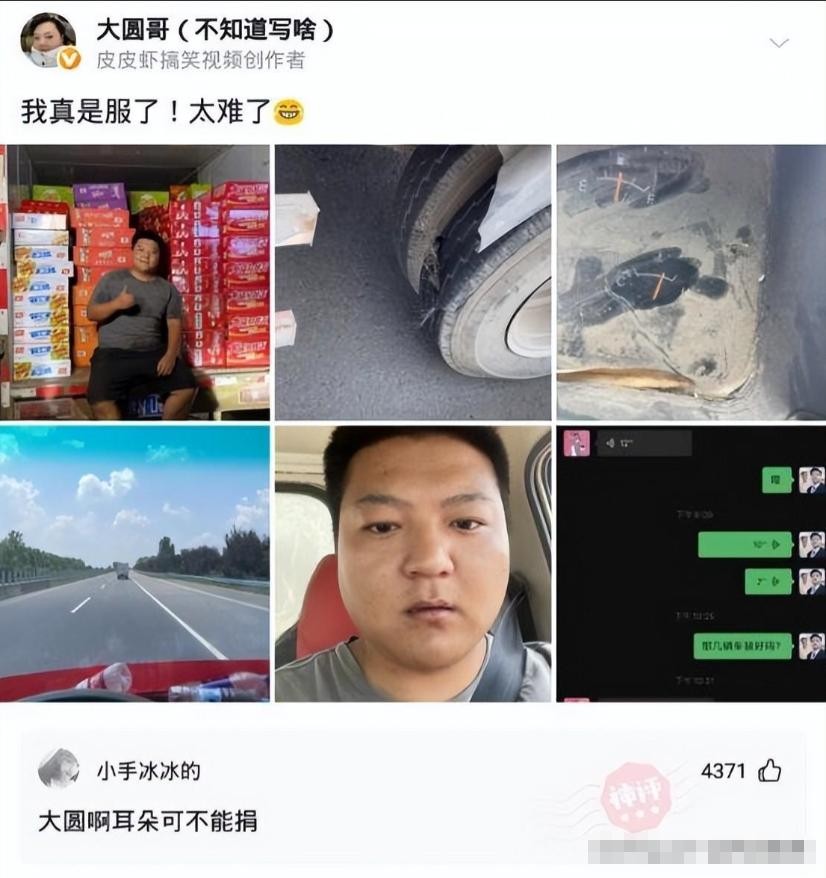Expand the post options chevron

click(778, 43)
